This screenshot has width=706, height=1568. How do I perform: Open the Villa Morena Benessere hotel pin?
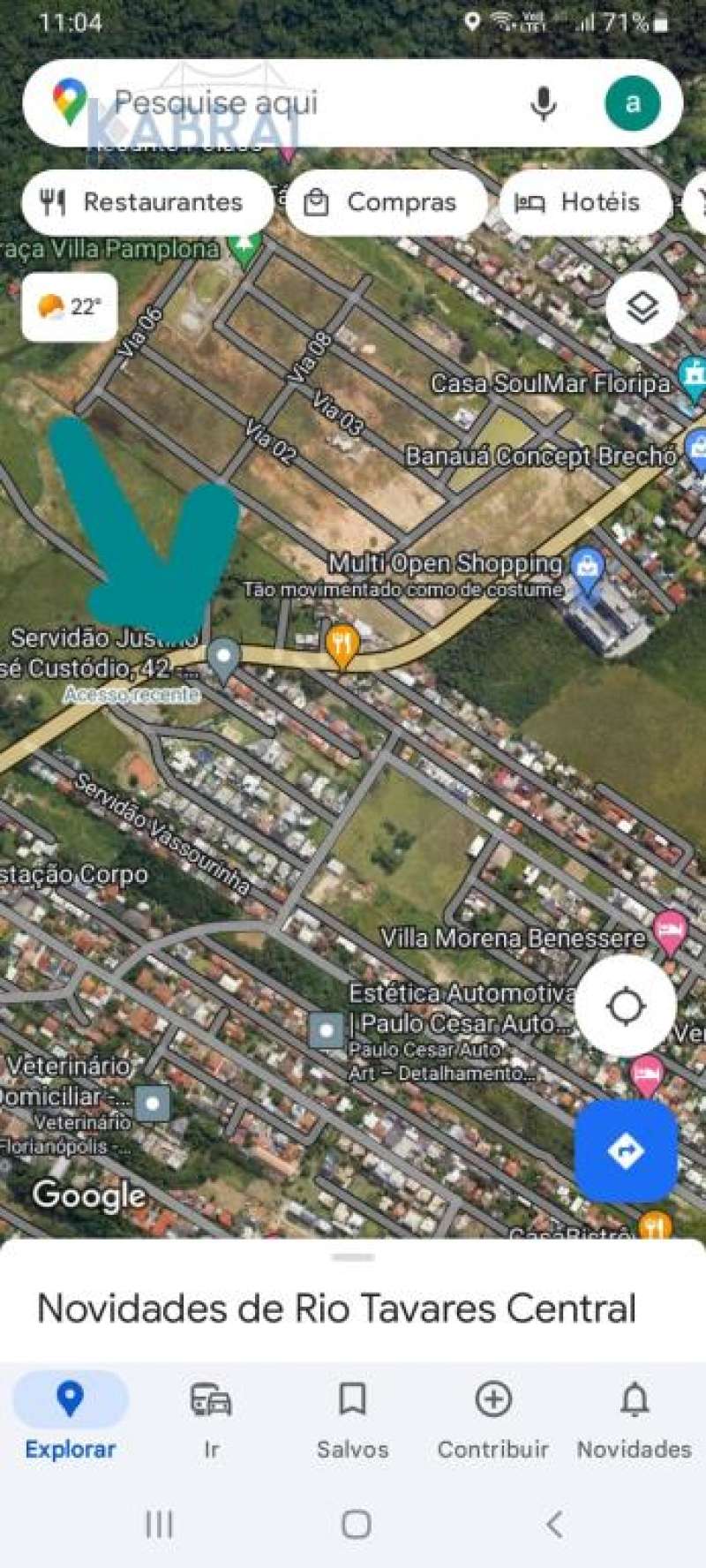tap(670, 932)
